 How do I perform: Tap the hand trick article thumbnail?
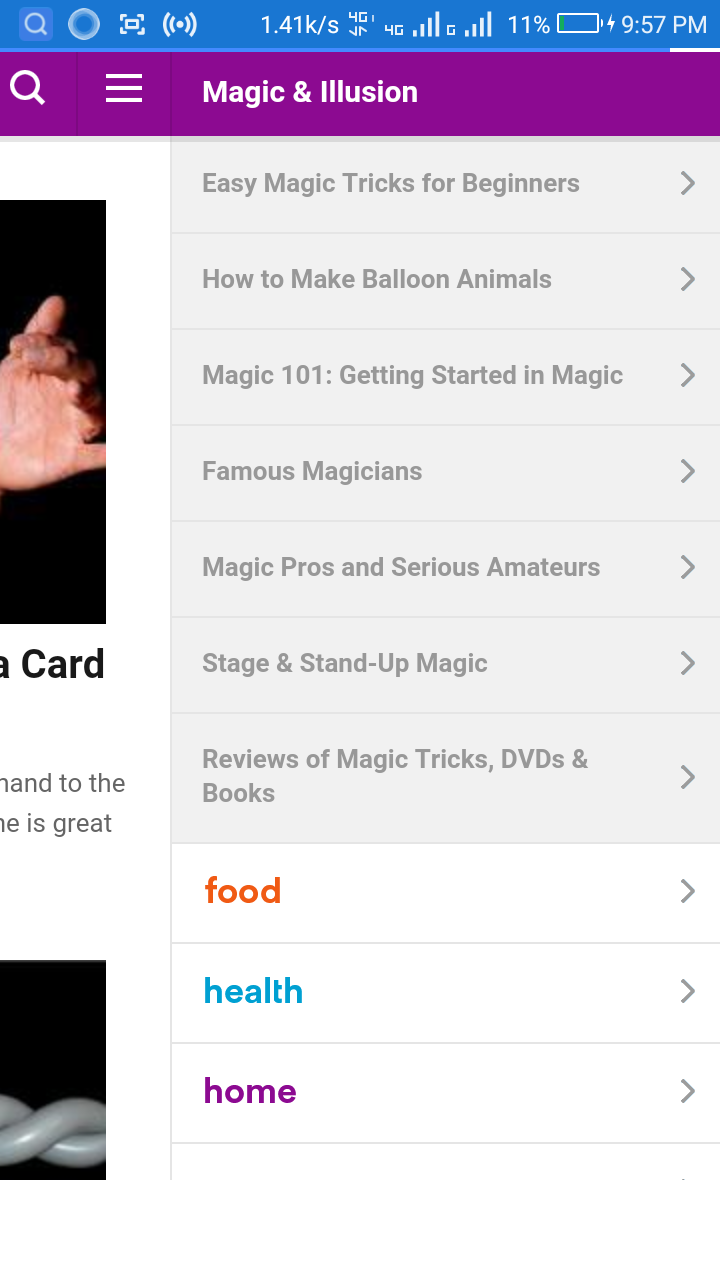[52, 410]
